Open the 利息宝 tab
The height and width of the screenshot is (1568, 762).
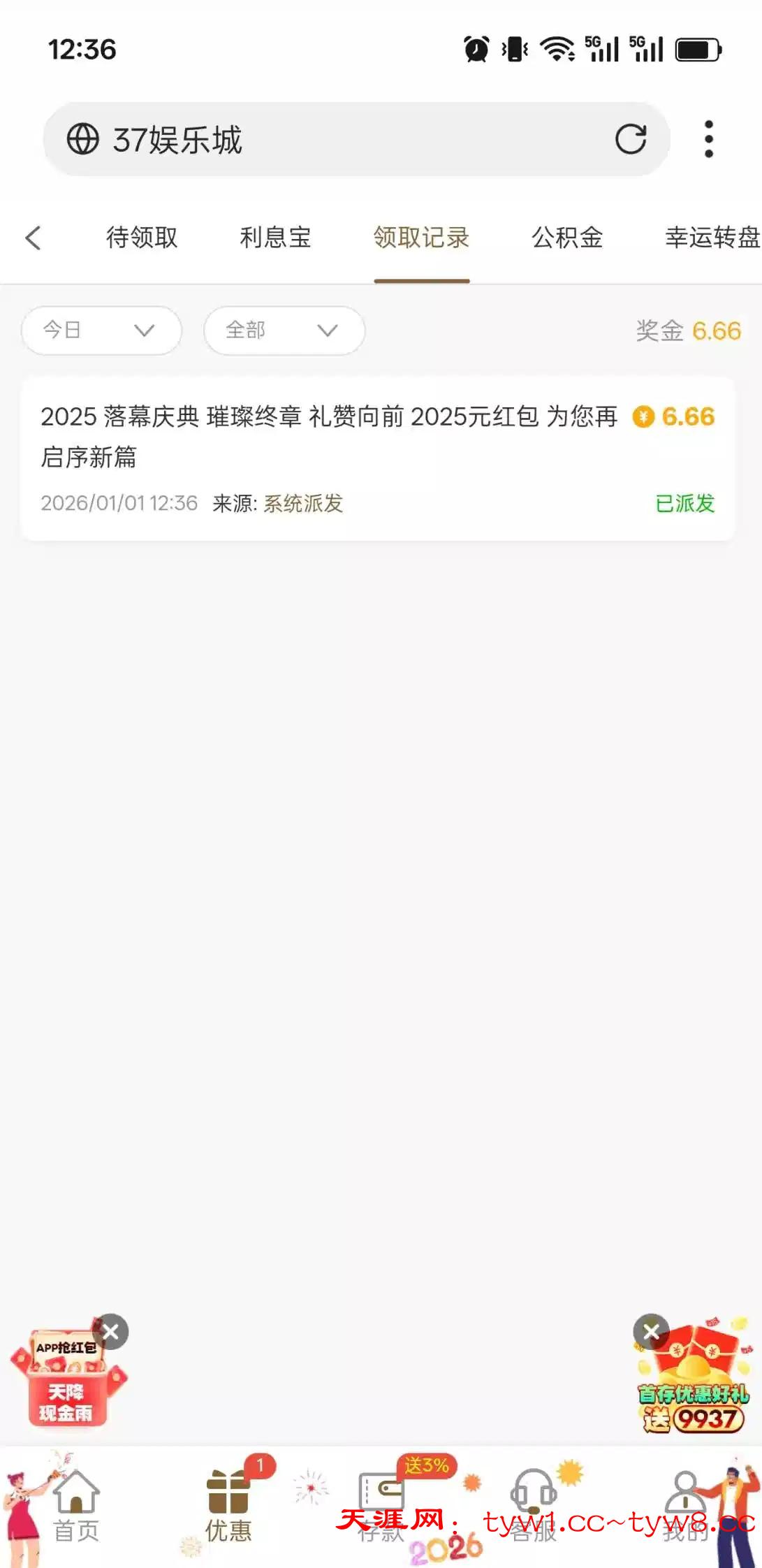click(275, 238)
